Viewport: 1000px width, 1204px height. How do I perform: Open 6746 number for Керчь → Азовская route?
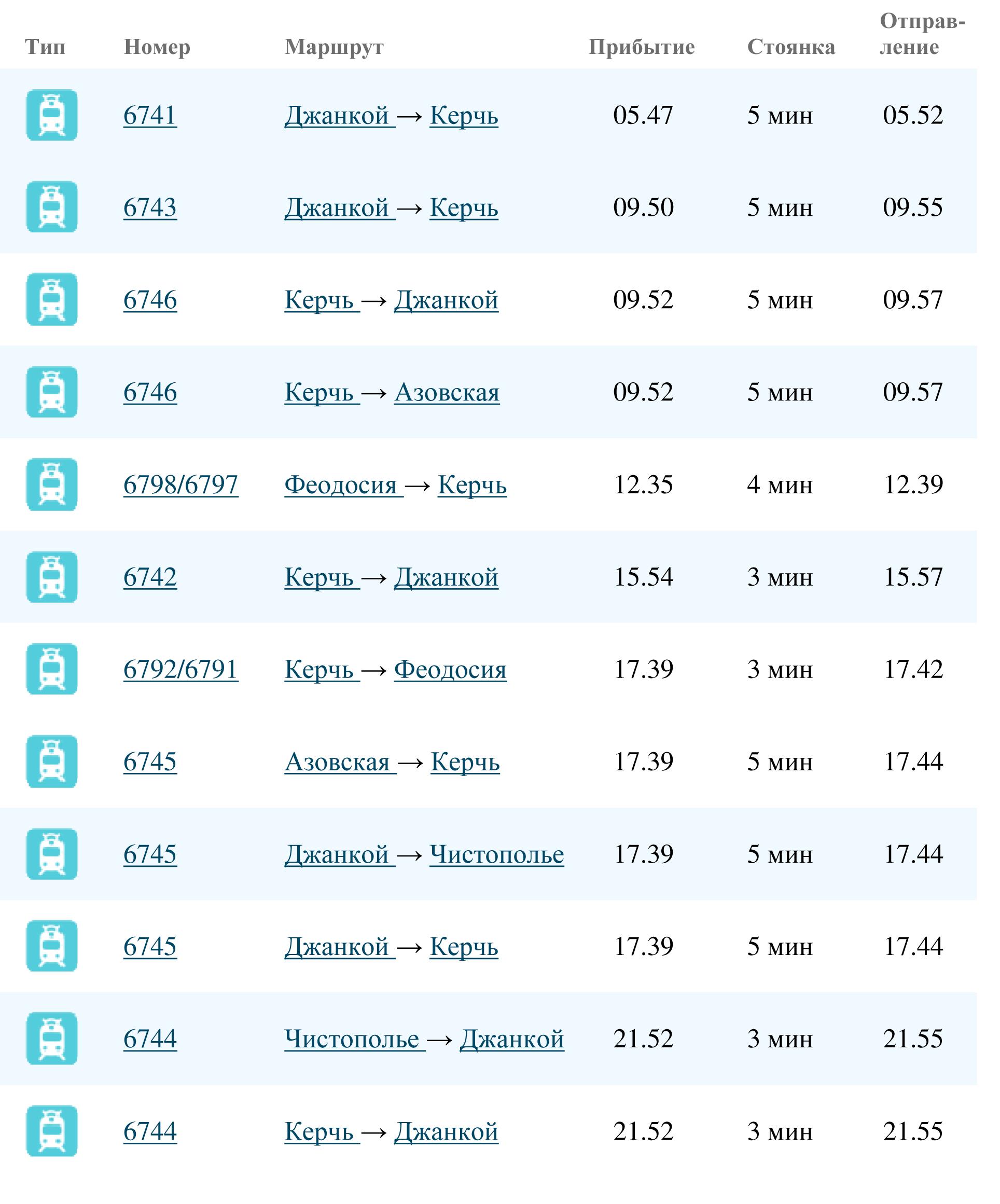(x=150, y=393)
